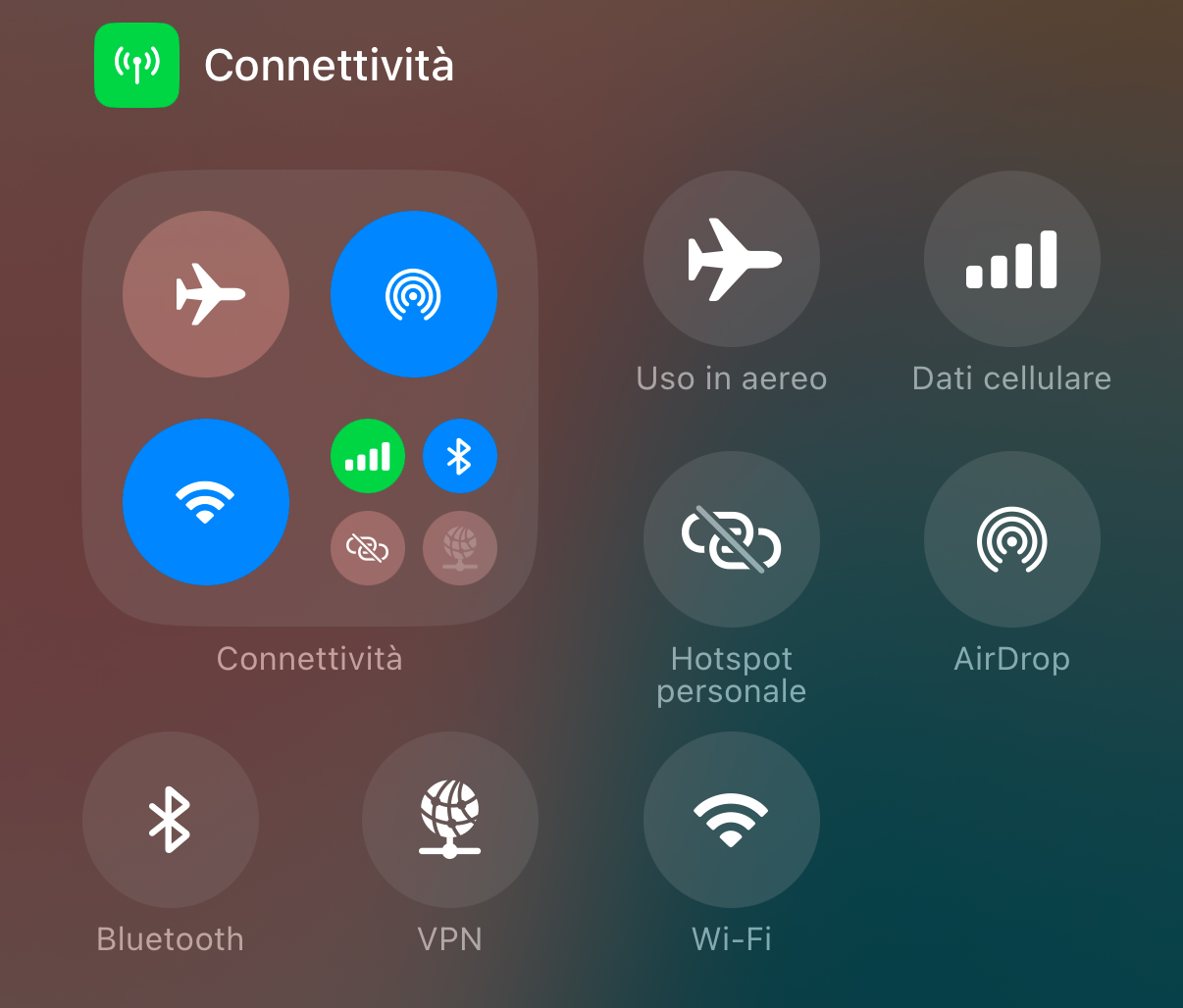
Task: Add the standalone Wi-Fi control
Action: click(x=731, y=820)
